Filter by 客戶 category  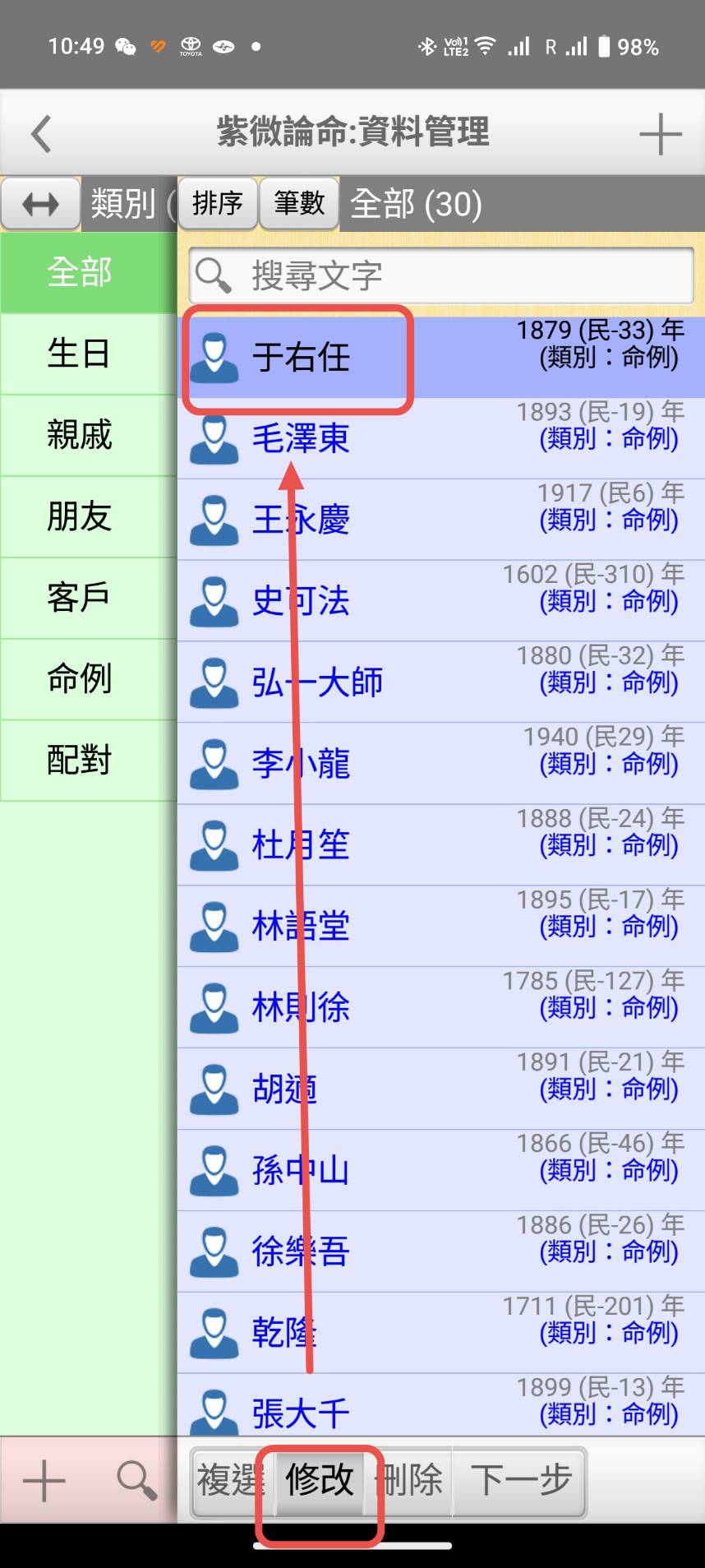click(80, 598)
